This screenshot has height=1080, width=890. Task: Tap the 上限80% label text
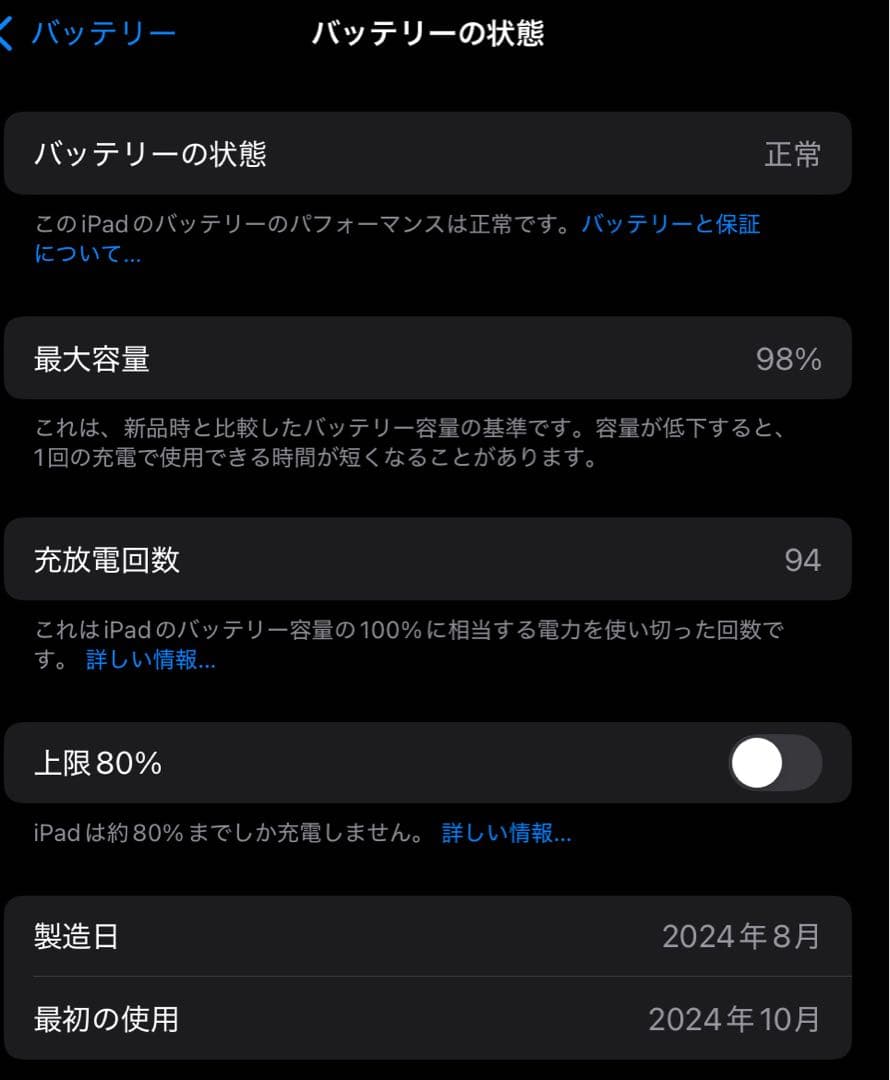95,762
